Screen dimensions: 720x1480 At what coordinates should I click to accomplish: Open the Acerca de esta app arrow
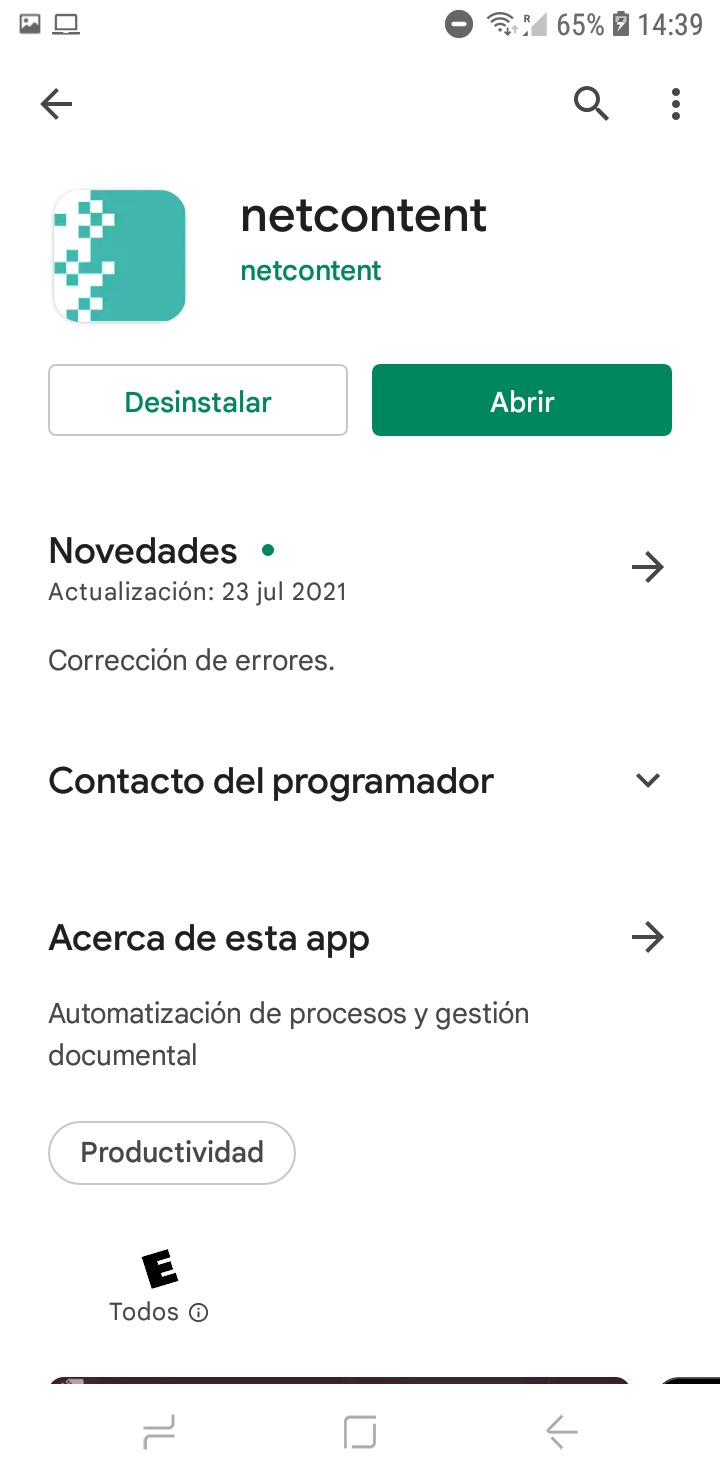tap(648, 938)
